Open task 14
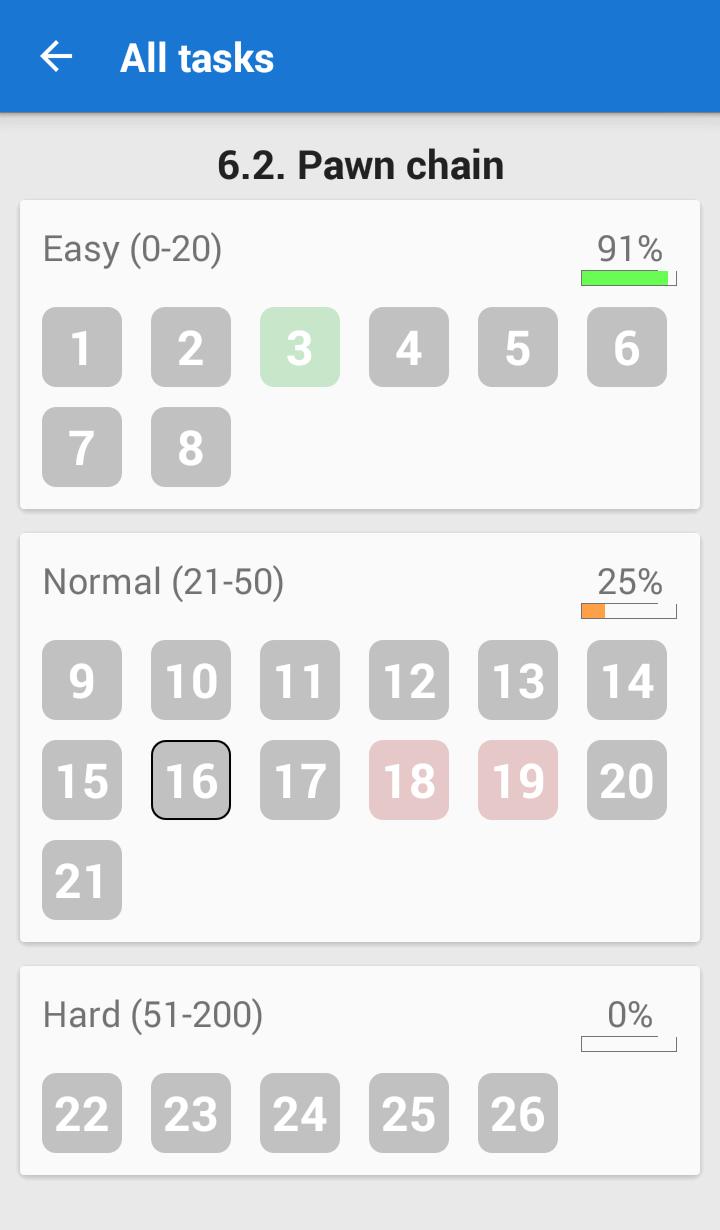720x1230 pixels. click(x=627, y=680)
